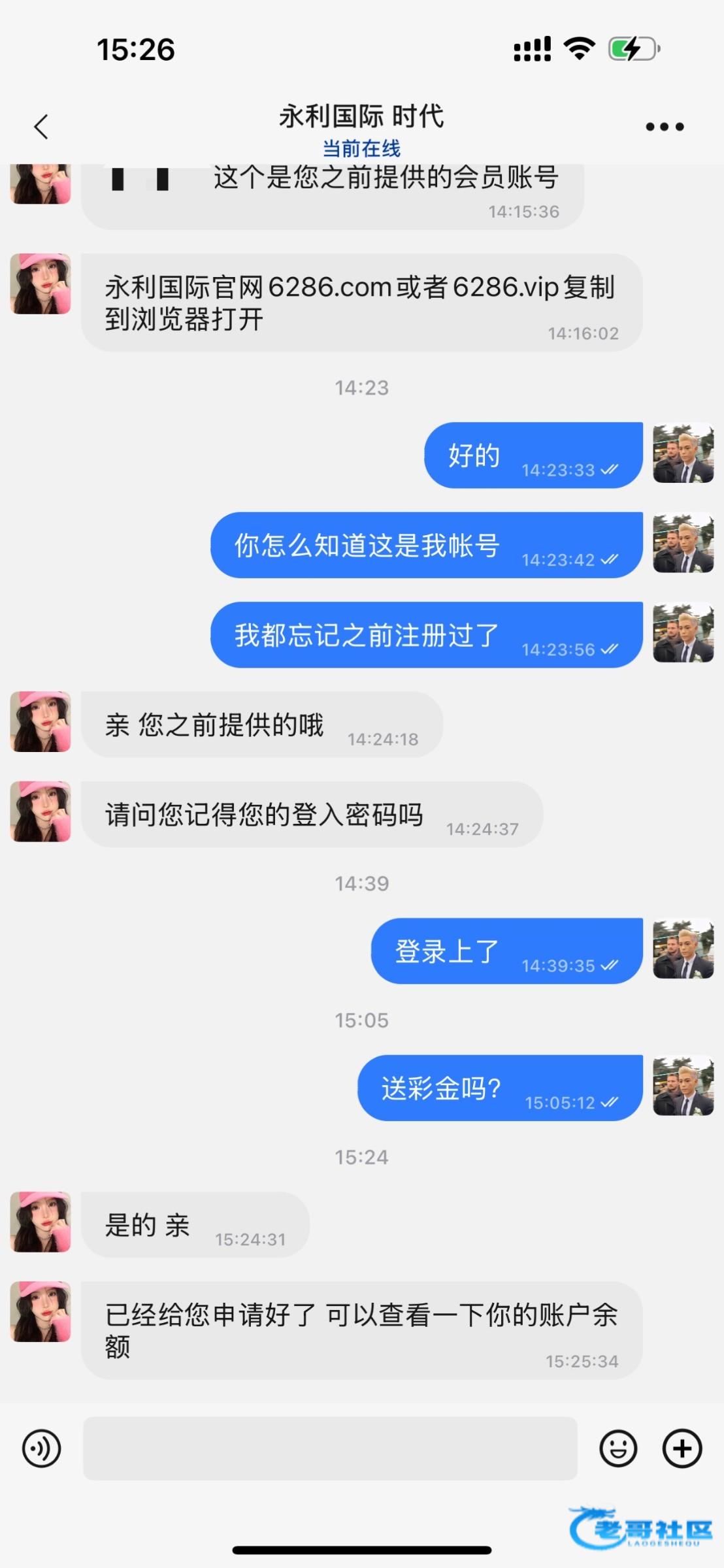Open the plus attachment menu
The image size is (724, 1568).
pos(682,1448)
